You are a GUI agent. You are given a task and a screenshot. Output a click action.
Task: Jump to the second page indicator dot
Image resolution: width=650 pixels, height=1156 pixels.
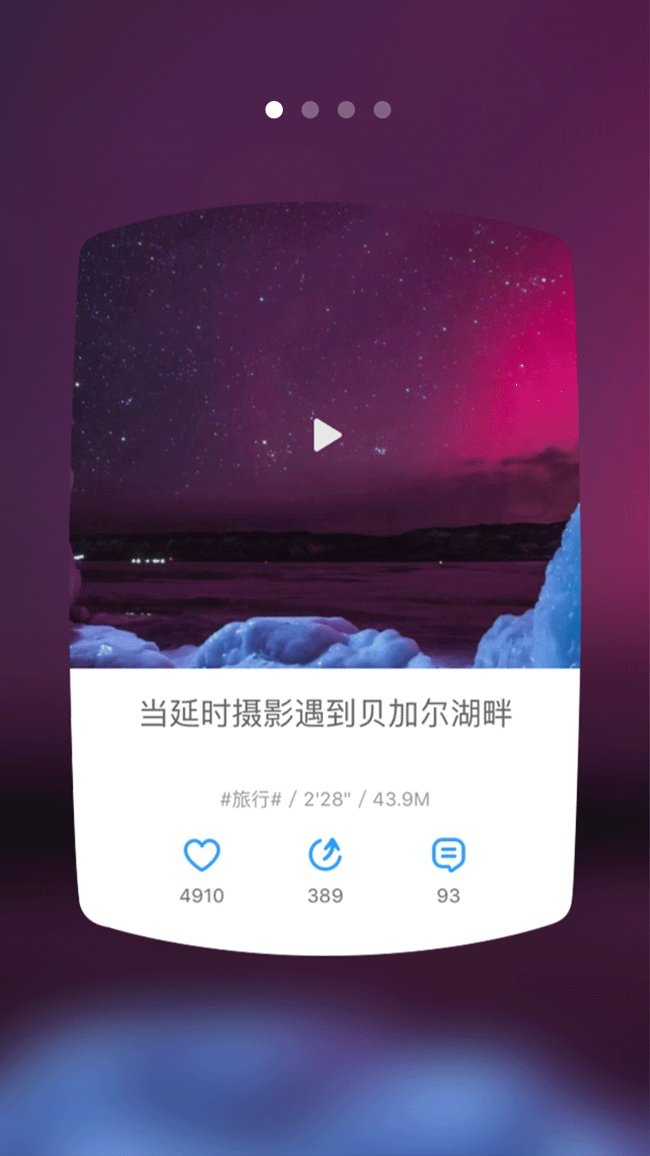pyautogui.click(x=310, y=110)
